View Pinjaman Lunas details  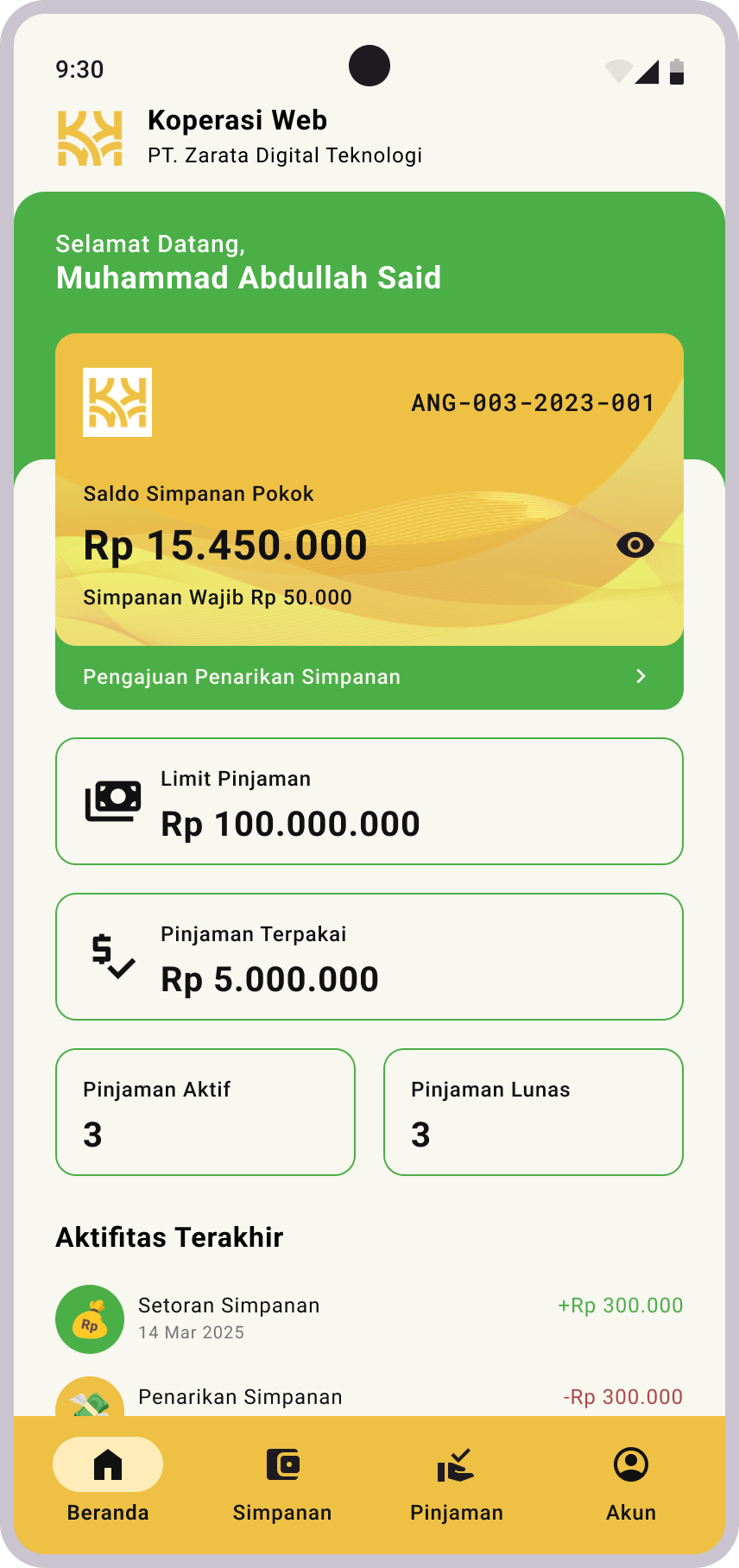tap(534, 1112)
